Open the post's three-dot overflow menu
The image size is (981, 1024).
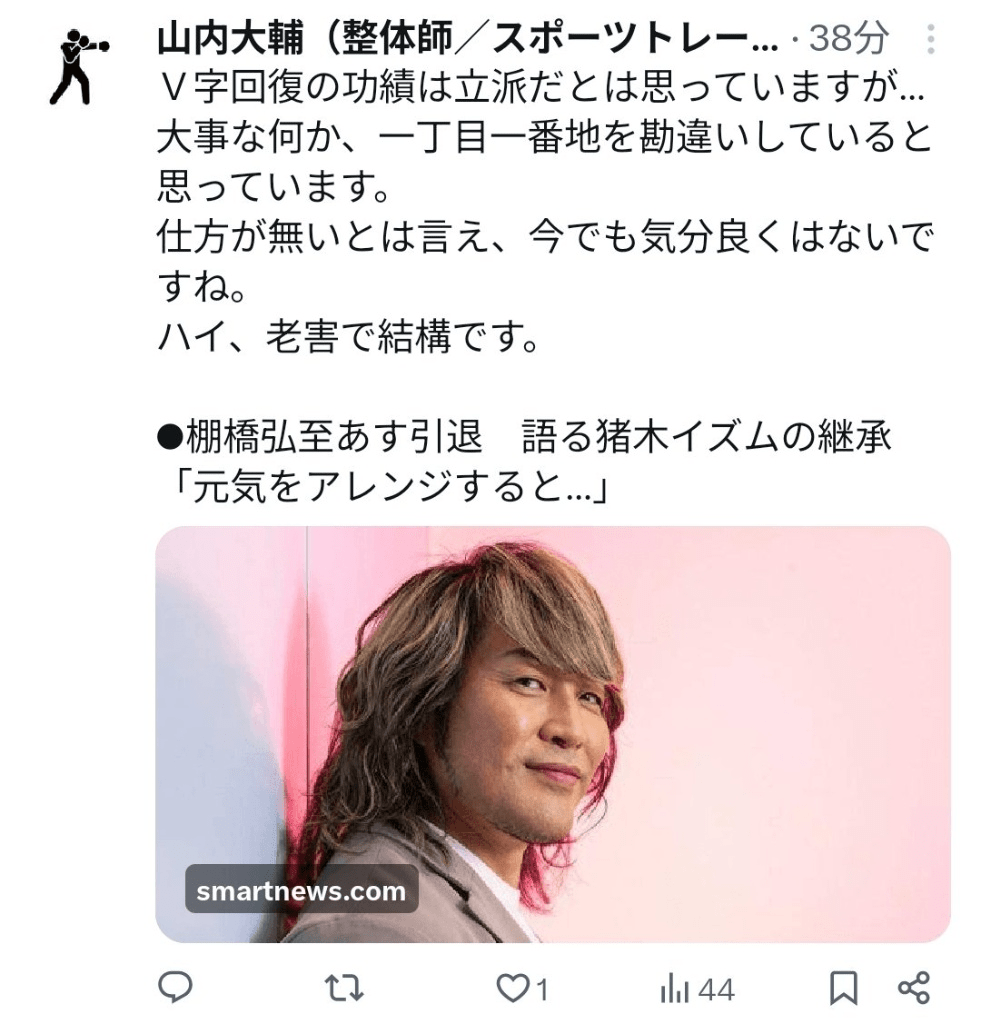pos(931,40)
